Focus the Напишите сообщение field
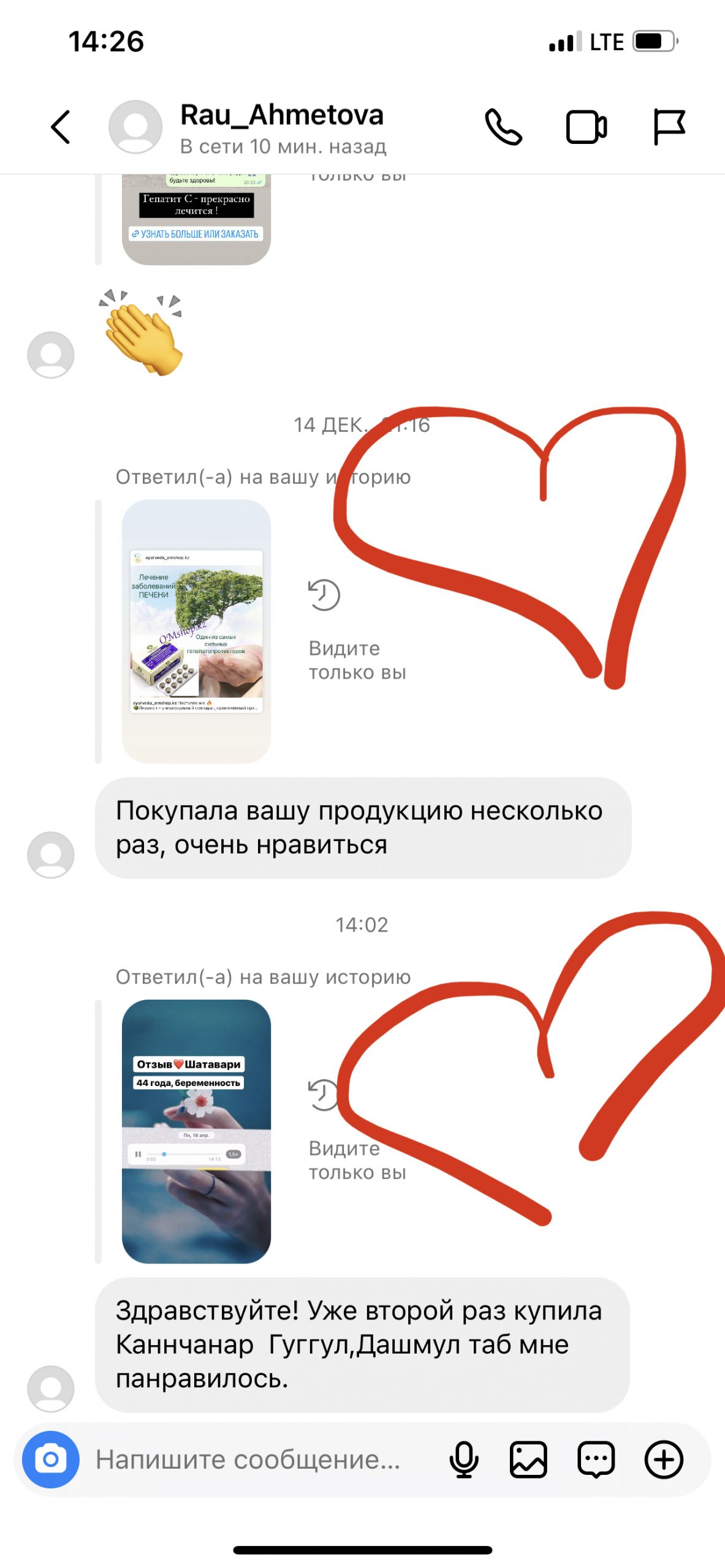Image resolution: width=725 pixels, height=1568 pixels. (x=257, y=1460)
